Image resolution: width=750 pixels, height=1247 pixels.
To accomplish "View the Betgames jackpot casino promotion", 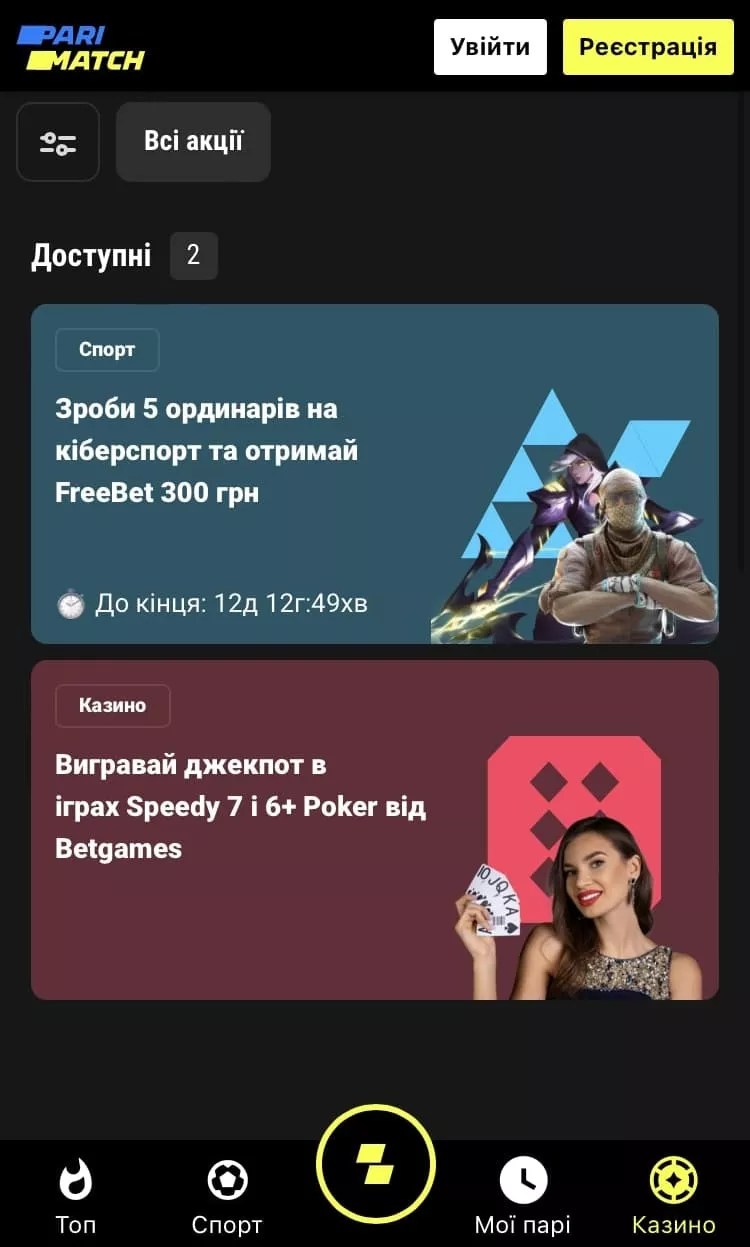I will tap(374, 829).
